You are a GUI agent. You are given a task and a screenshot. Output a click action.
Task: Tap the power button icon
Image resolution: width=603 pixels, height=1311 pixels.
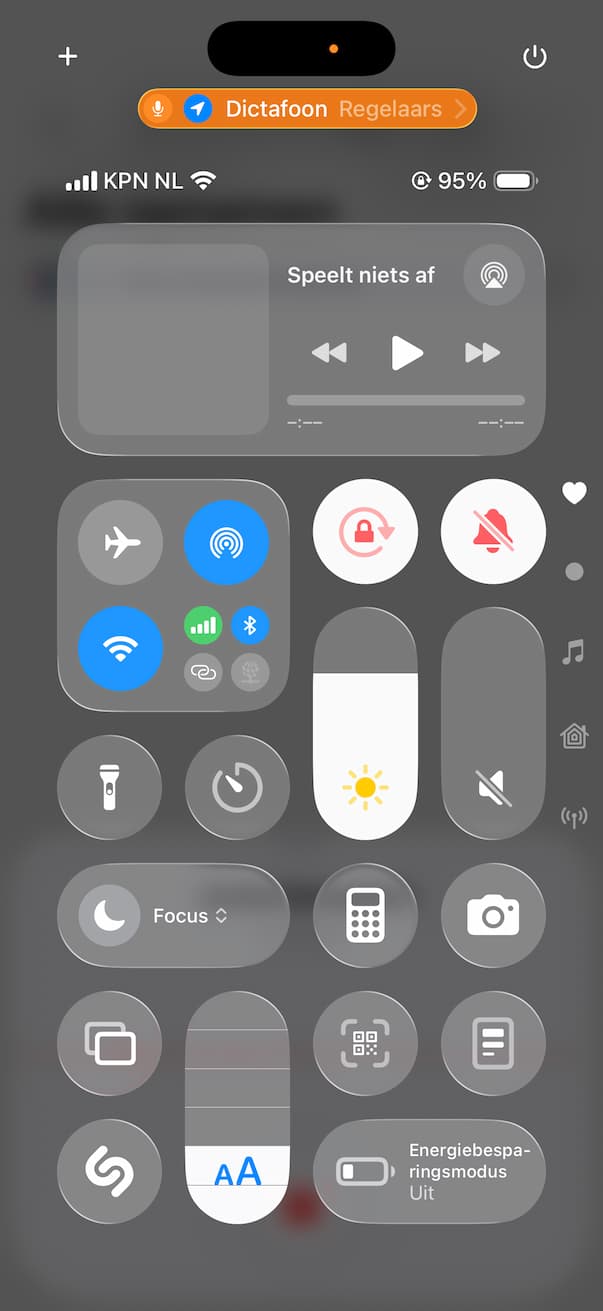point(535,57)
